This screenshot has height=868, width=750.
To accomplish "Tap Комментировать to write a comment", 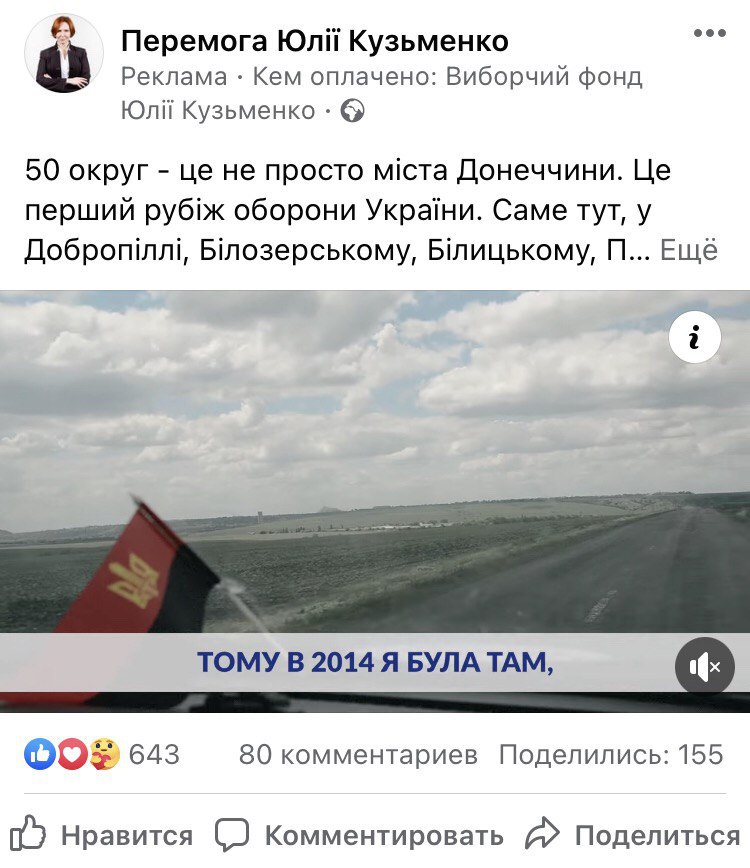I will click(x=360, y=835).
